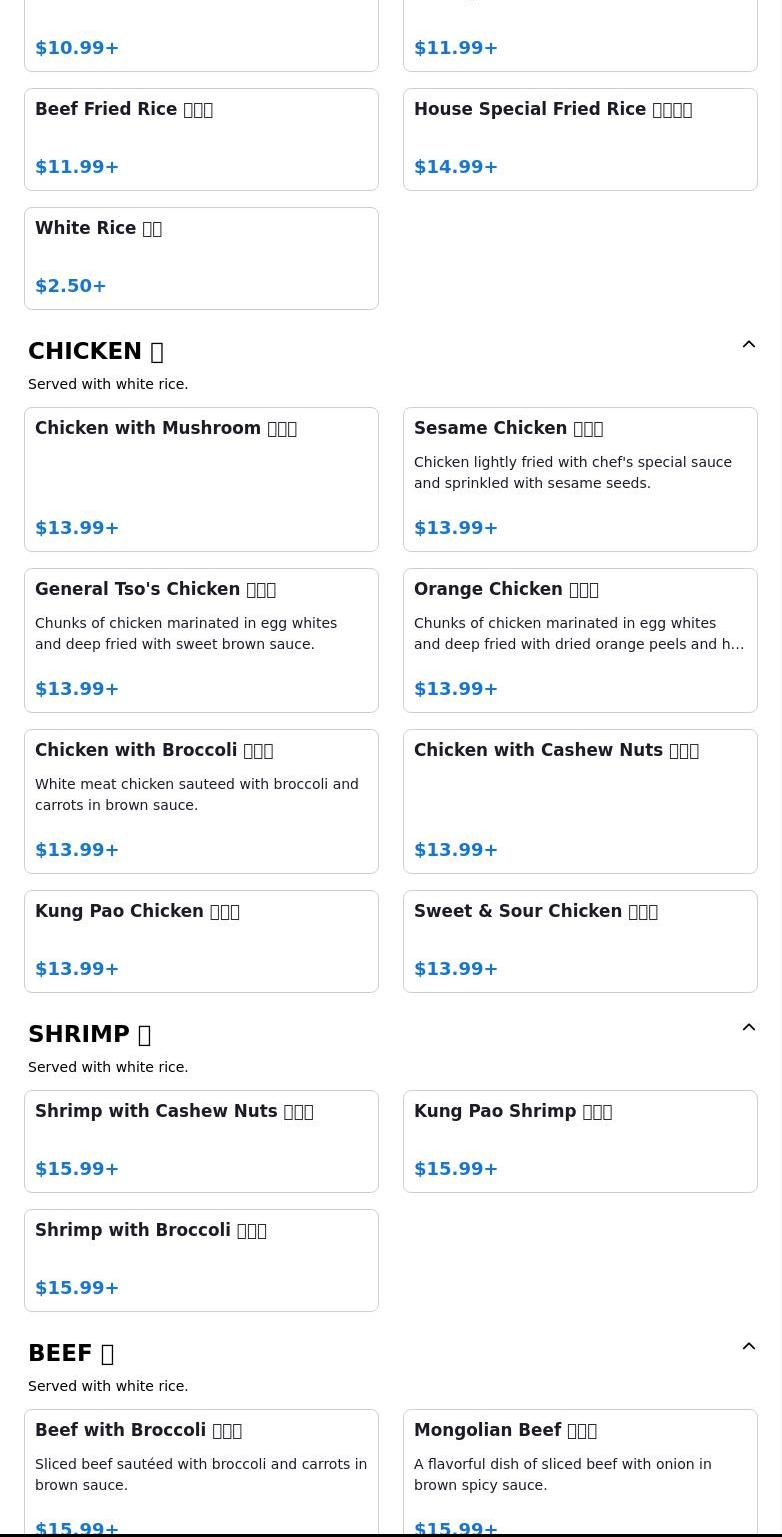Select Sweet & Sour Chicken
Viewport: 782px width, 1537px height.
(580, 941)
